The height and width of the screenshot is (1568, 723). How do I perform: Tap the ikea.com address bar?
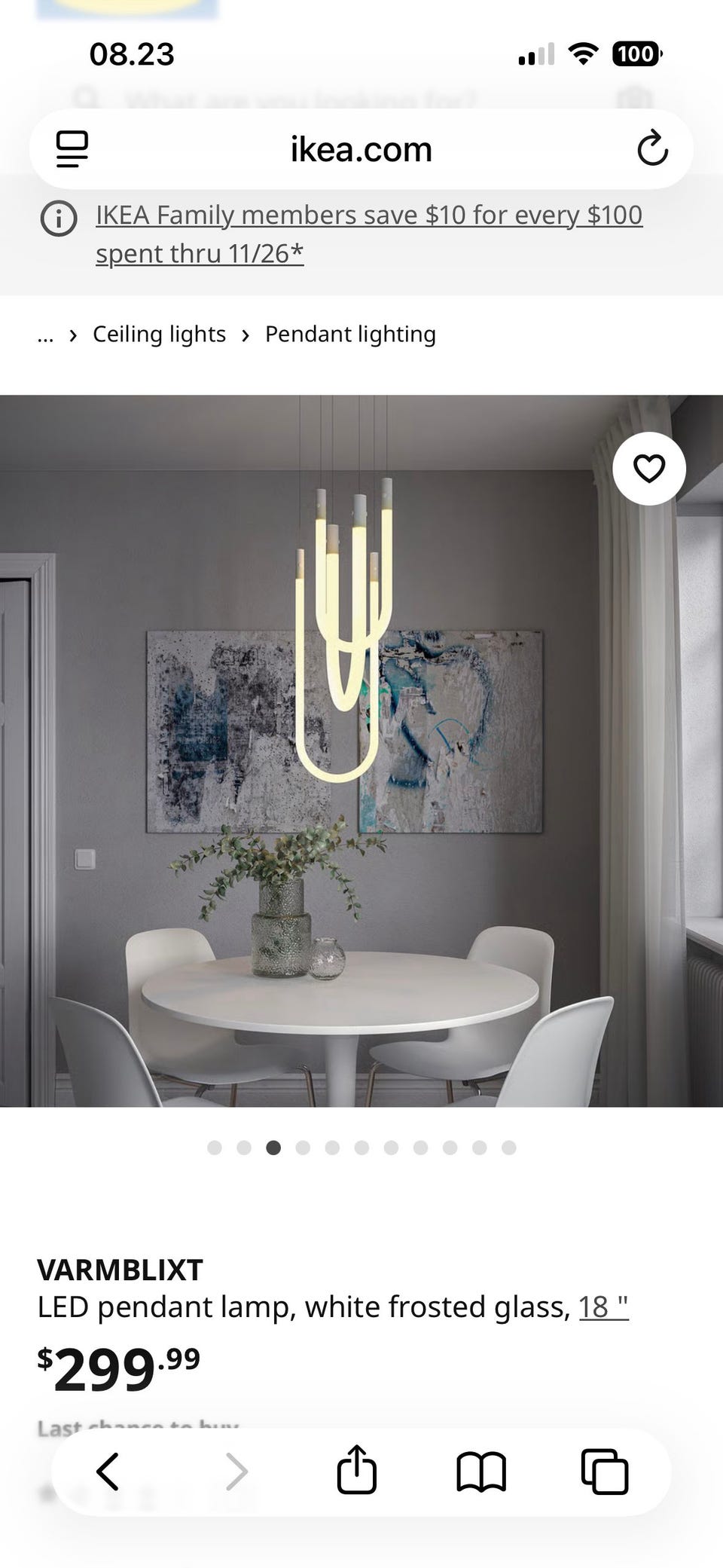[361, 148]
